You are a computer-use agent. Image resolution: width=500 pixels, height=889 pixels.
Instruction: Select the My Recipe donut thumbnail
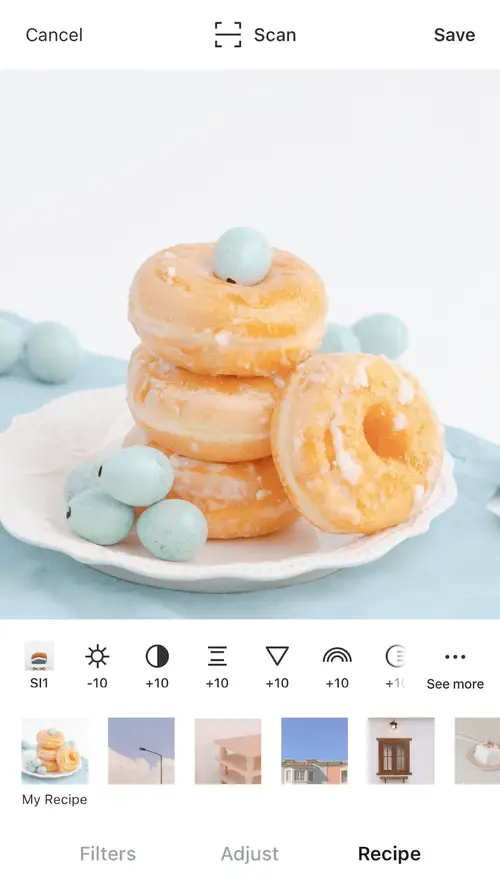tap(55, 751)
